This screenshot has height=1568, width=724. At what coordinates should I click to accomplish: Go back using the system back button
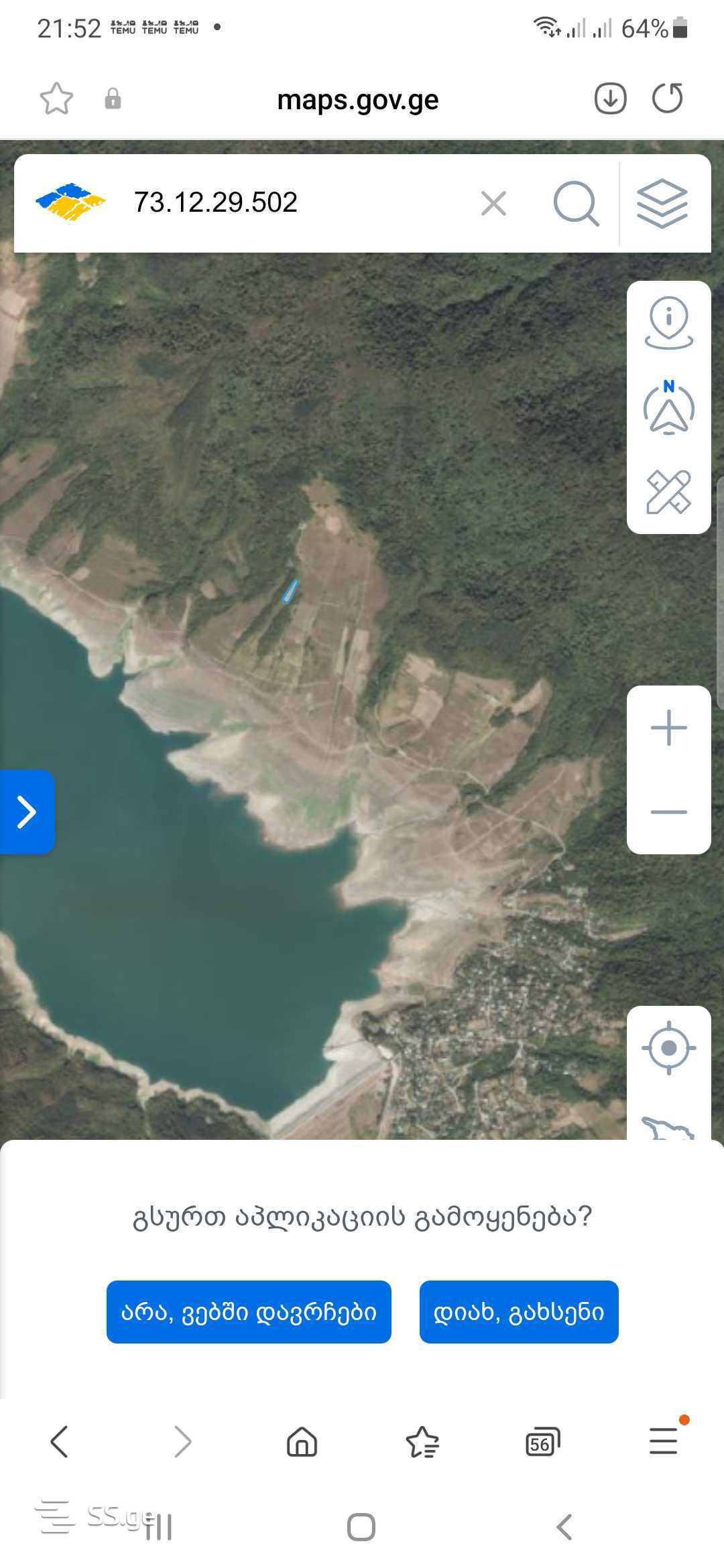564,1527
